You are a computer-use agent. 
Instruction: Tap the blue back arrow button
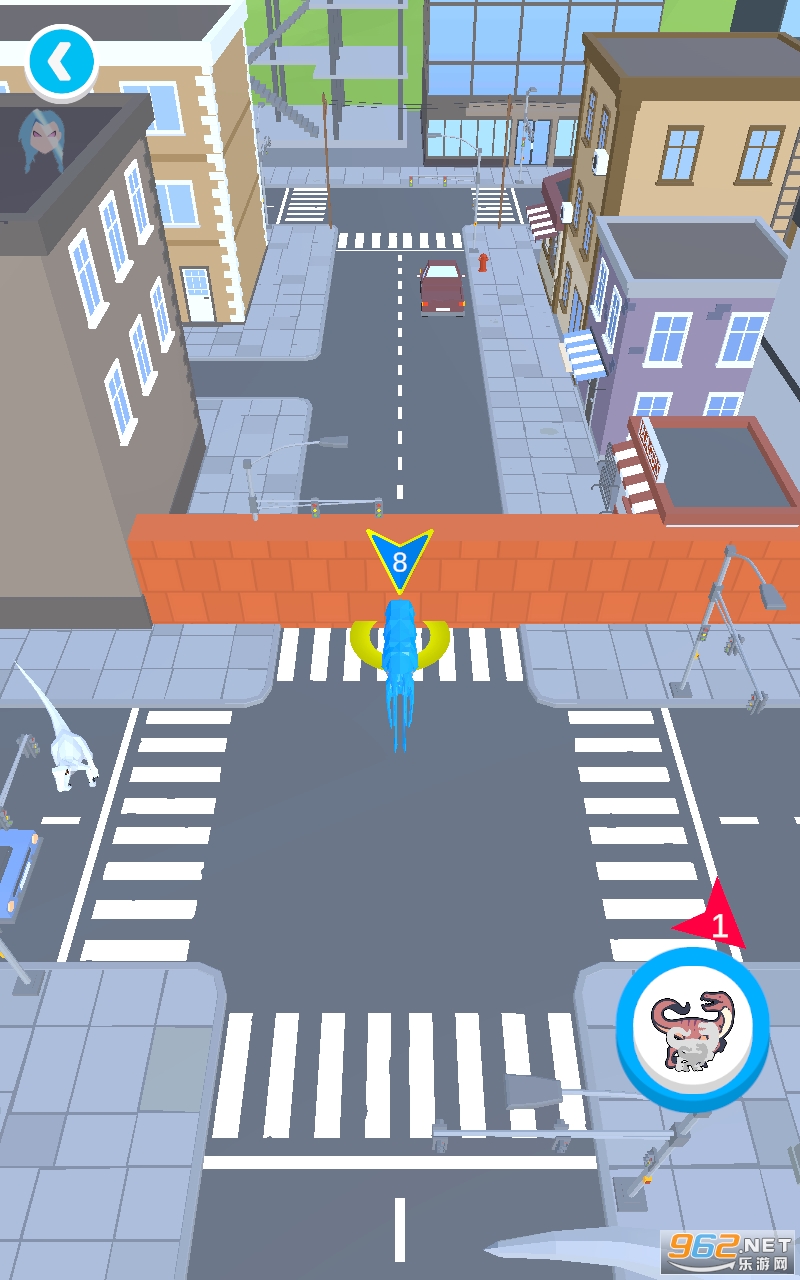(x=62, y=62)
